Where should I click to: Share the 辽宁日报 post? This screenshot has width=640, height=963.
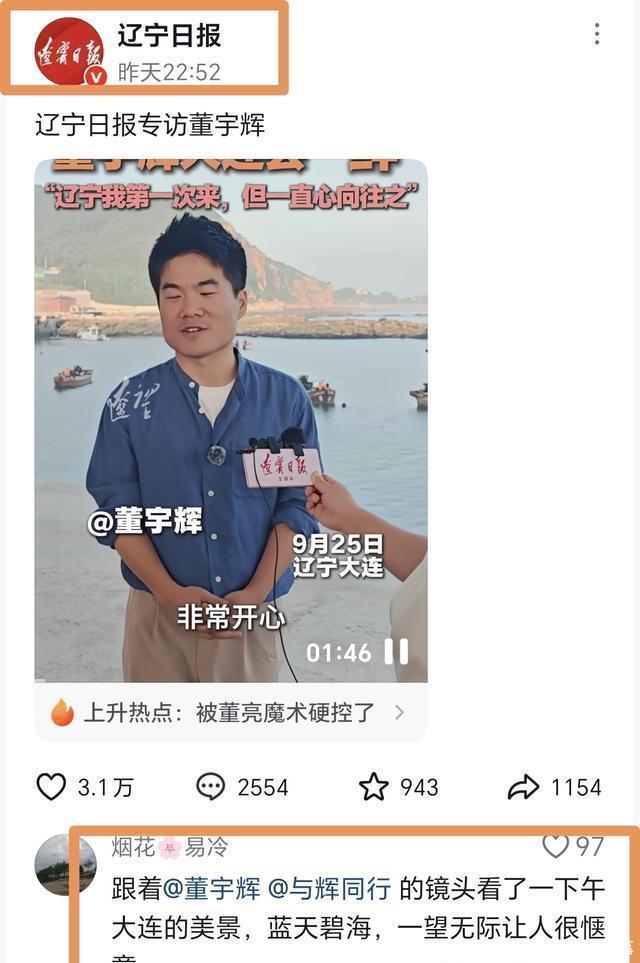523,787
